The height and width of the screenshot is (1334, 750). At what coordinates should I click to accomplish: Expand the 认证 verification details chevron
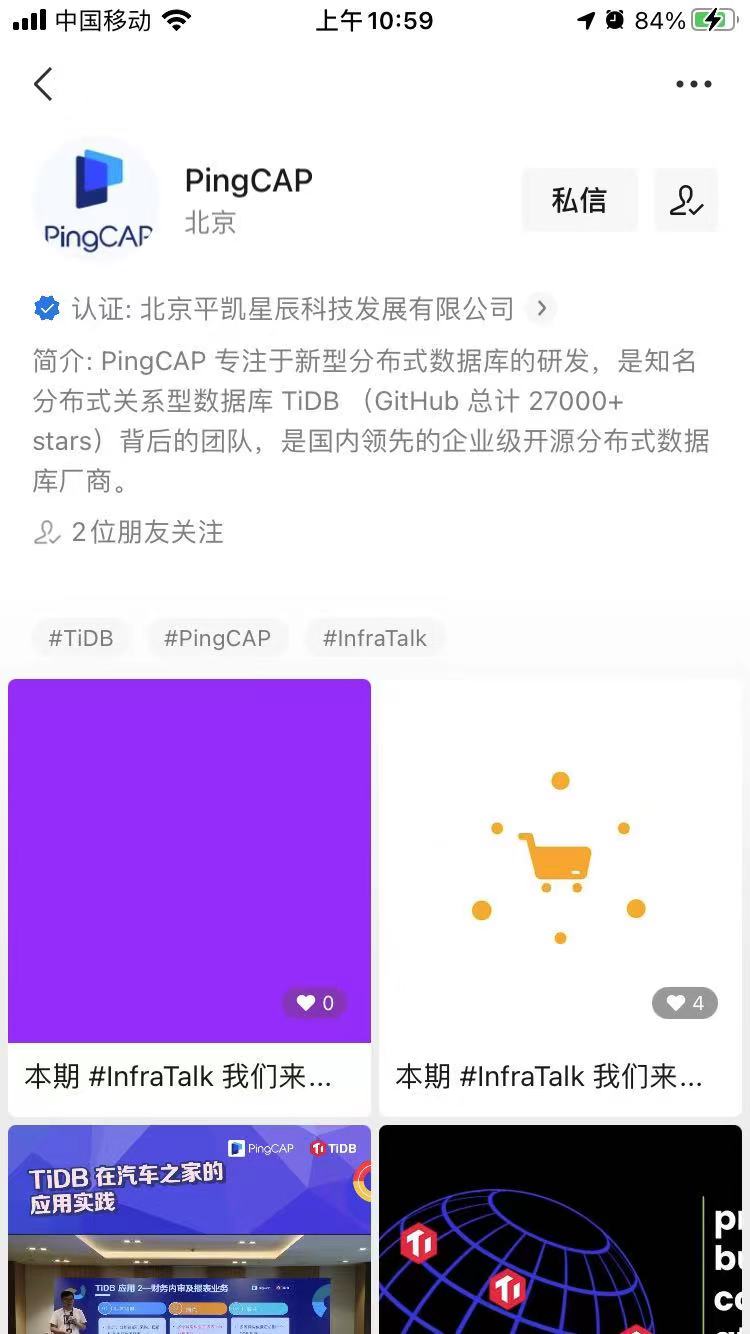point(541,308)
